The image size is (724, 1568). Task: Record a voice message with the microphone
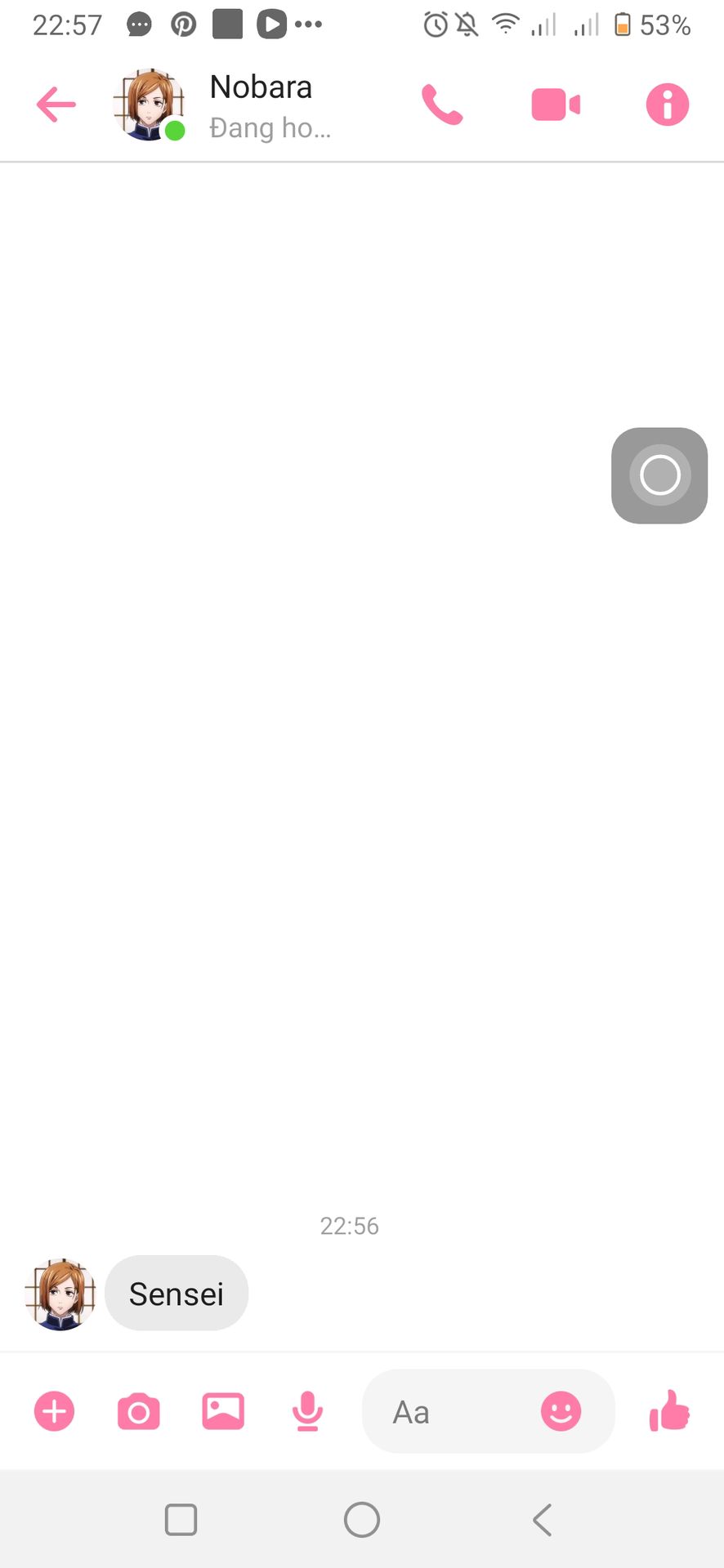click(307, 1411)
